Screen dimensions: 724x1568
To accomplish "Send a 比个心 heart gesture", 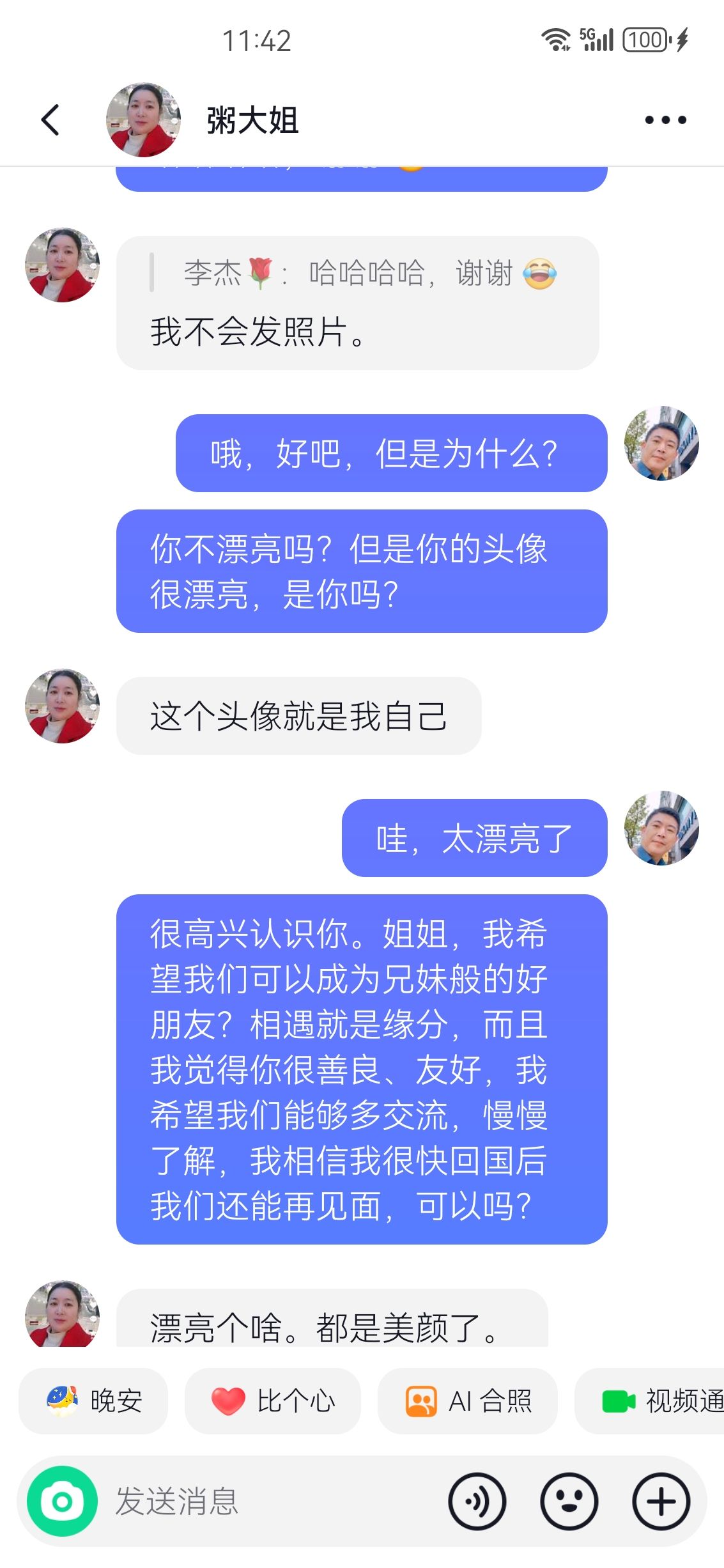I will (x=273, y=1401).
